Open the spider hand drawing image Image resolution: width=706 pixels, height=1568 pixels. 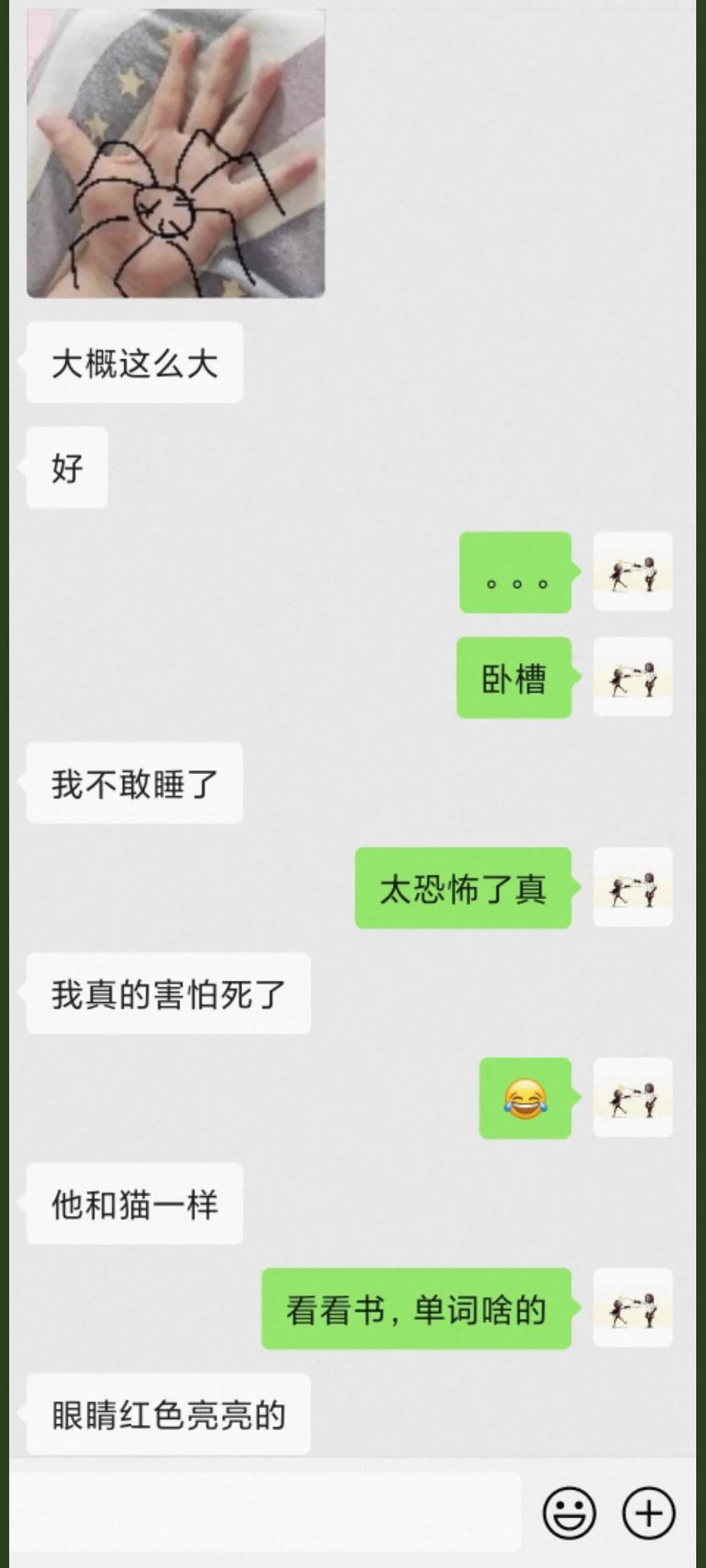[175, 153]
